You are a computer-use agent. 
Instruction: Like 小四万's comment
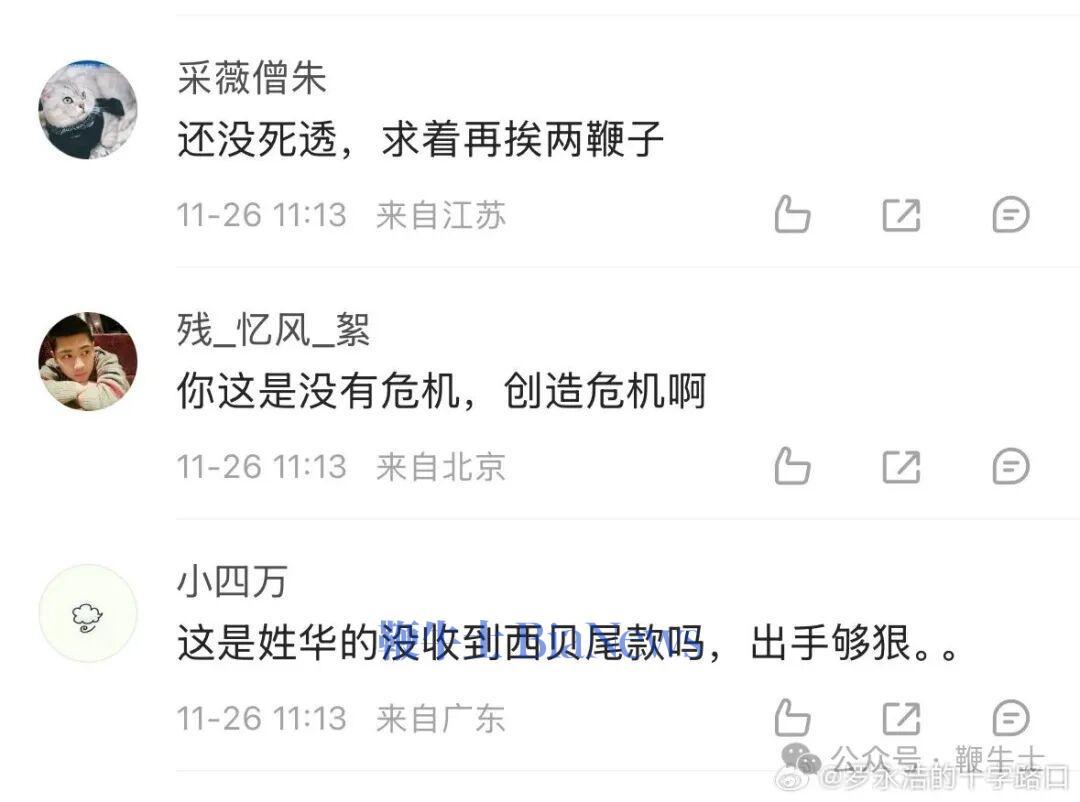792,717
